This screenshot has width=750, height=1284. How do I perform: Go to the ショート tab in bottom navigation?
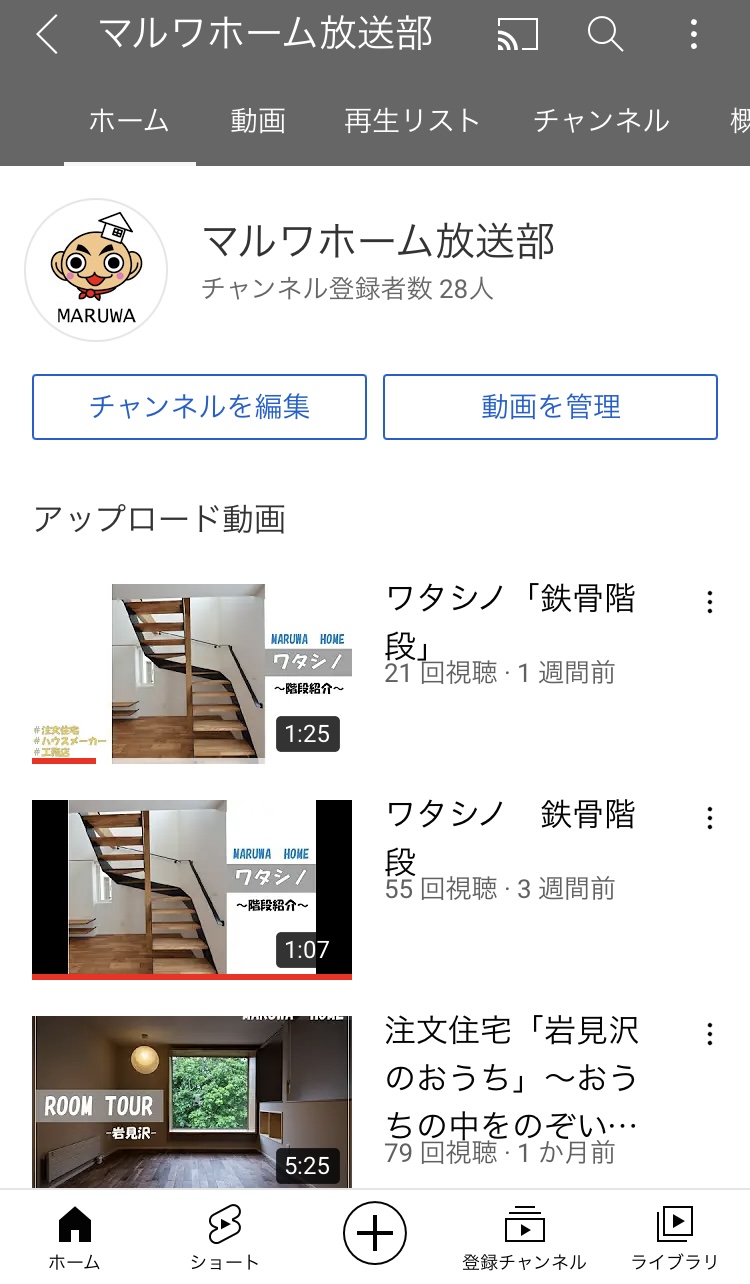[x=224, y=1237]
